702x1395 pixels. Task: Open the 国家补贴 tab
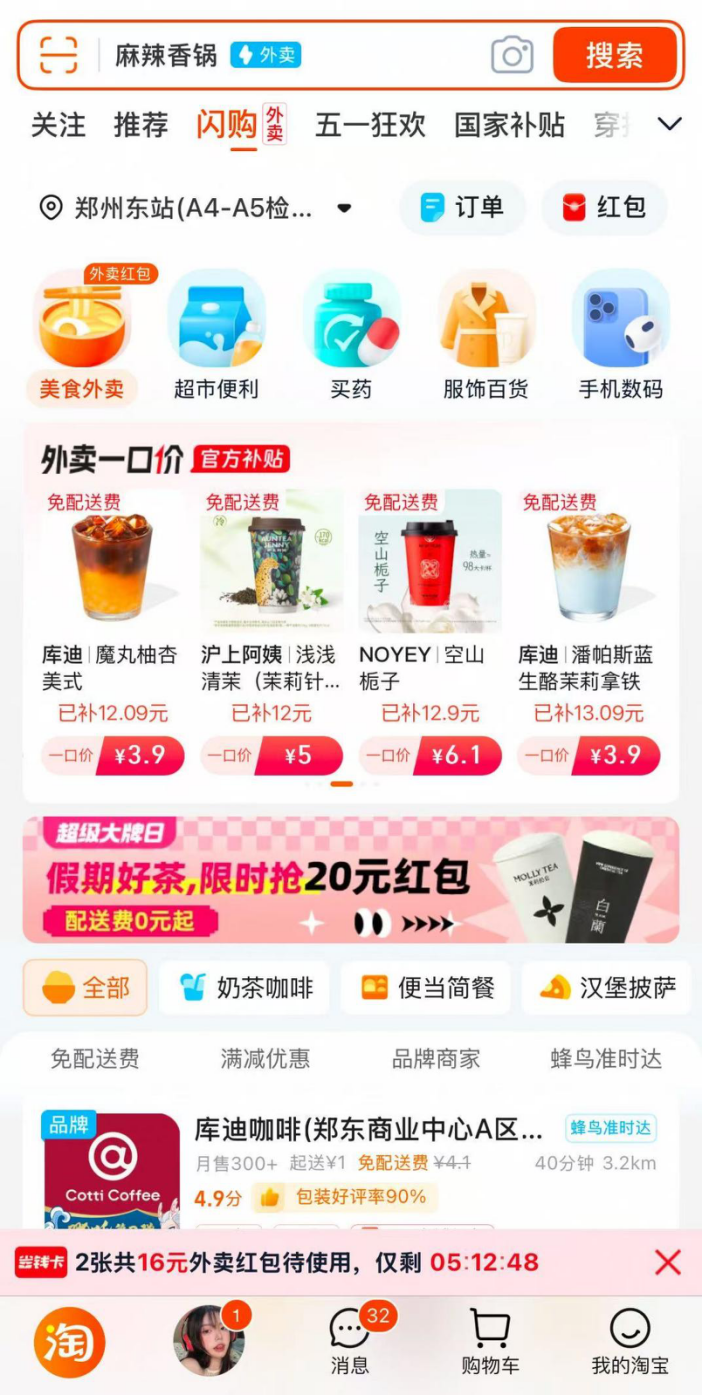tap(509, 125)
